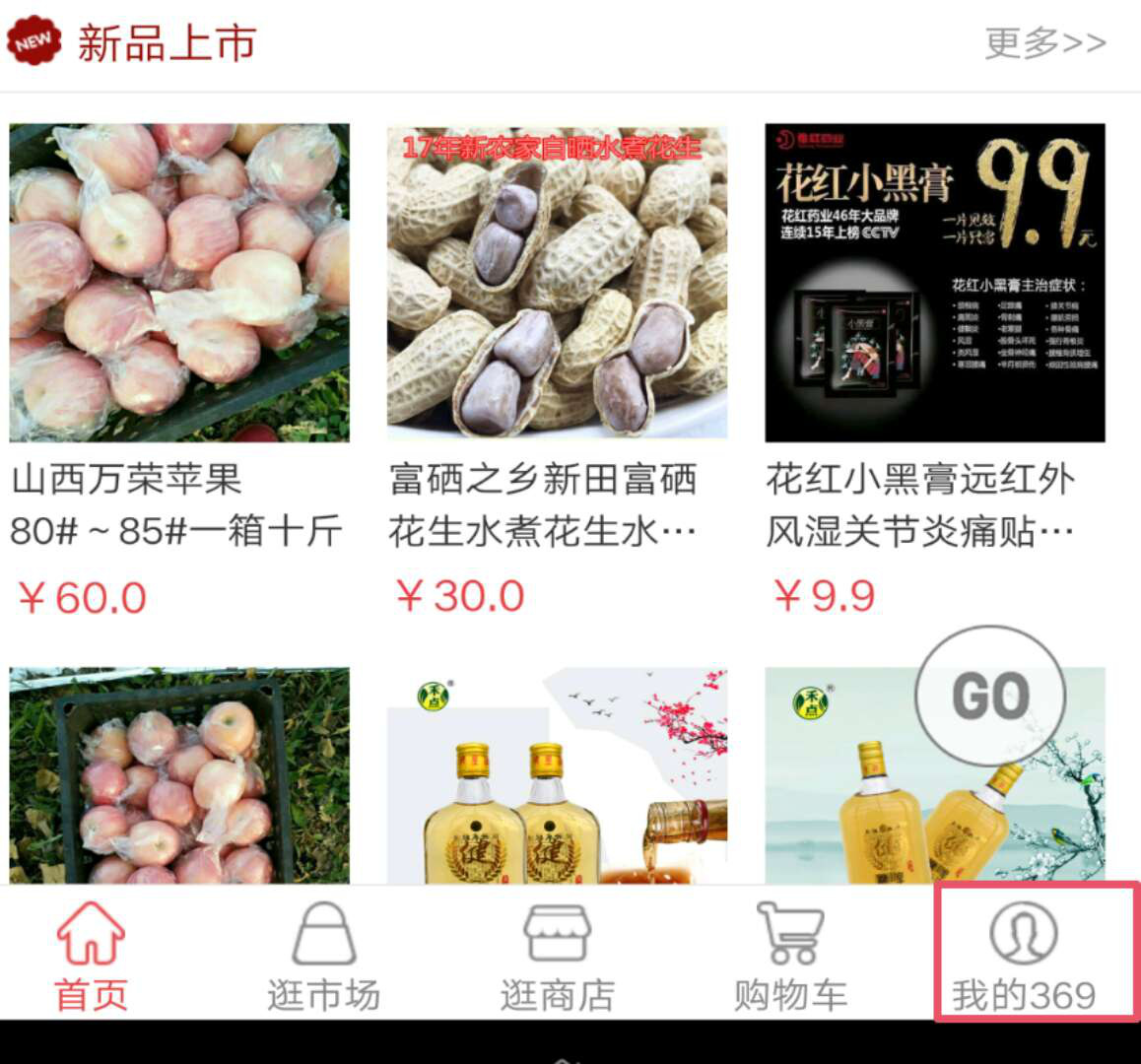Open the 我的369 profile tab

tap(1025, 956)
